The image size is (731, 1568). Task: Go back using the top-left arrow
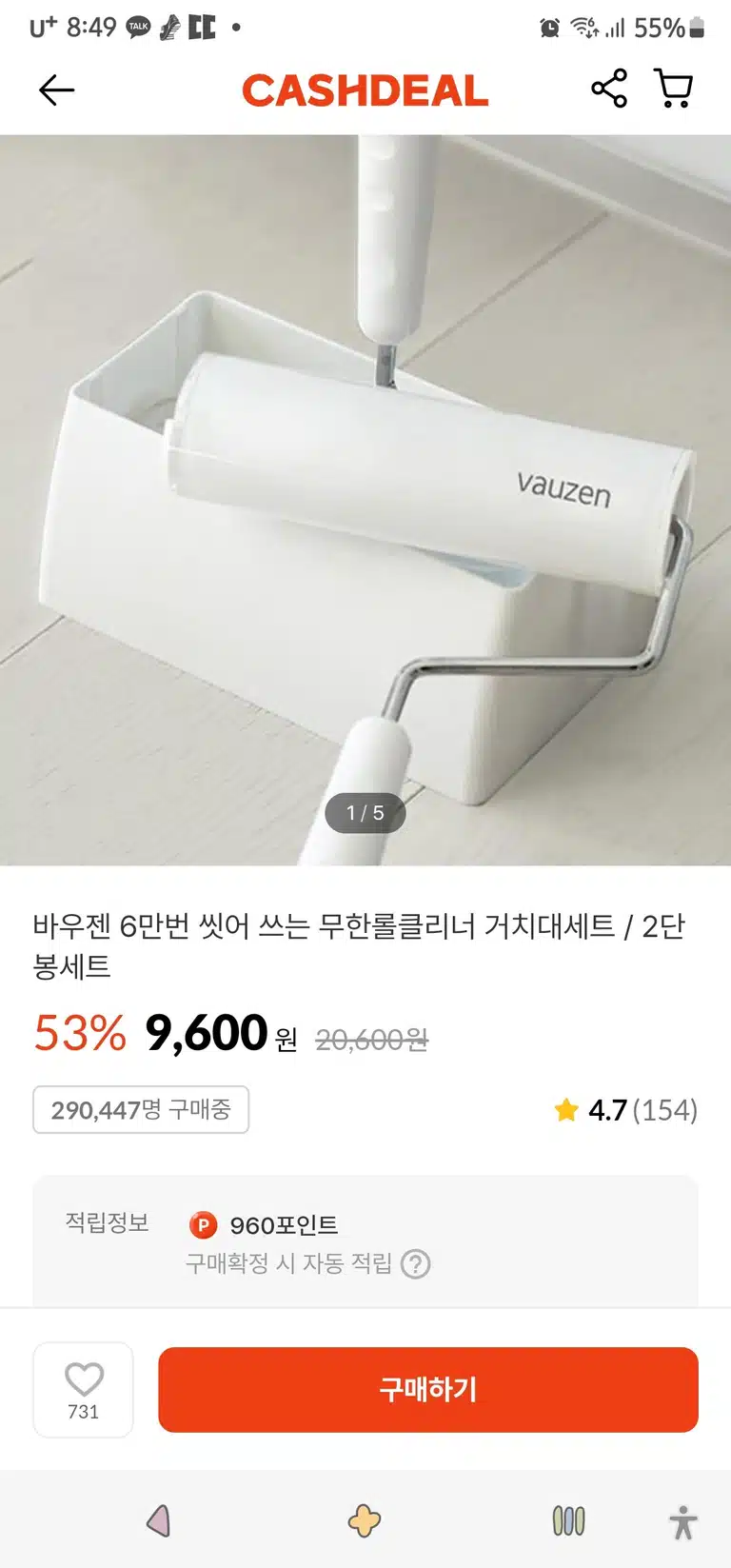(x=56, y=89)
